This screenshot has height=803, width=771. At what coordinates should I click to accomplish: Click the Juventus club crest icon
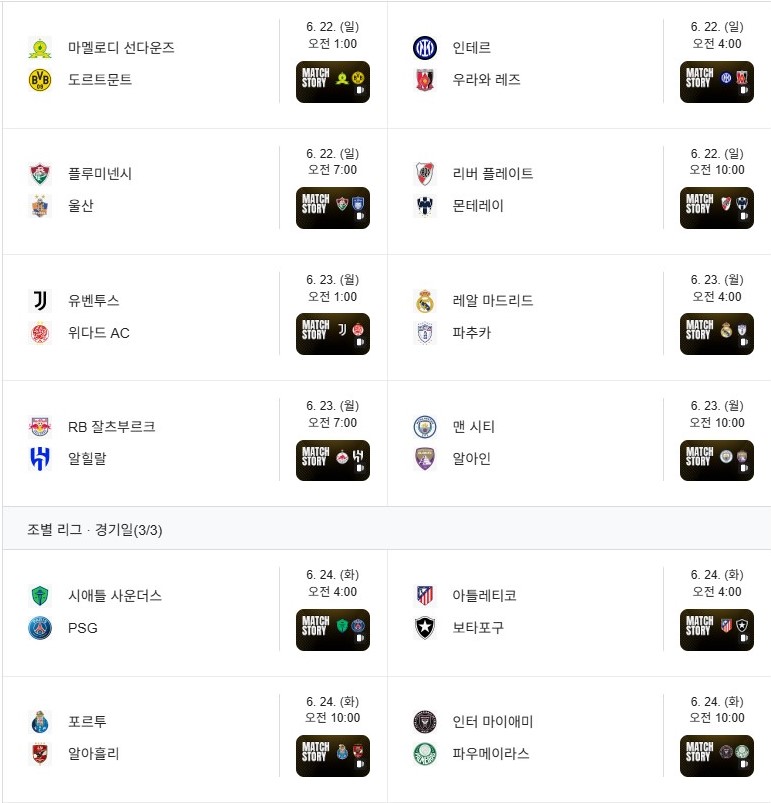[40, 299]
